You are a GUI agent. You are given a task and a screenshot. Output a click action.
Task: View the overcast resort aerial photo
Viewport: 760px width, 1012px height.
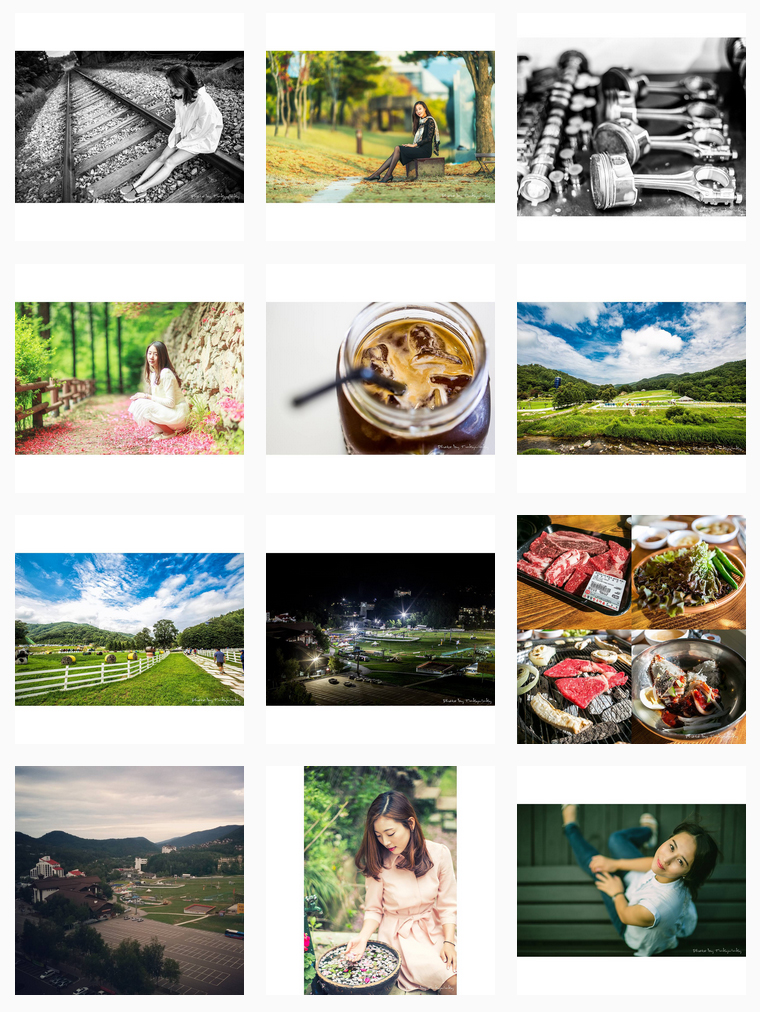[x=129, y=880]
